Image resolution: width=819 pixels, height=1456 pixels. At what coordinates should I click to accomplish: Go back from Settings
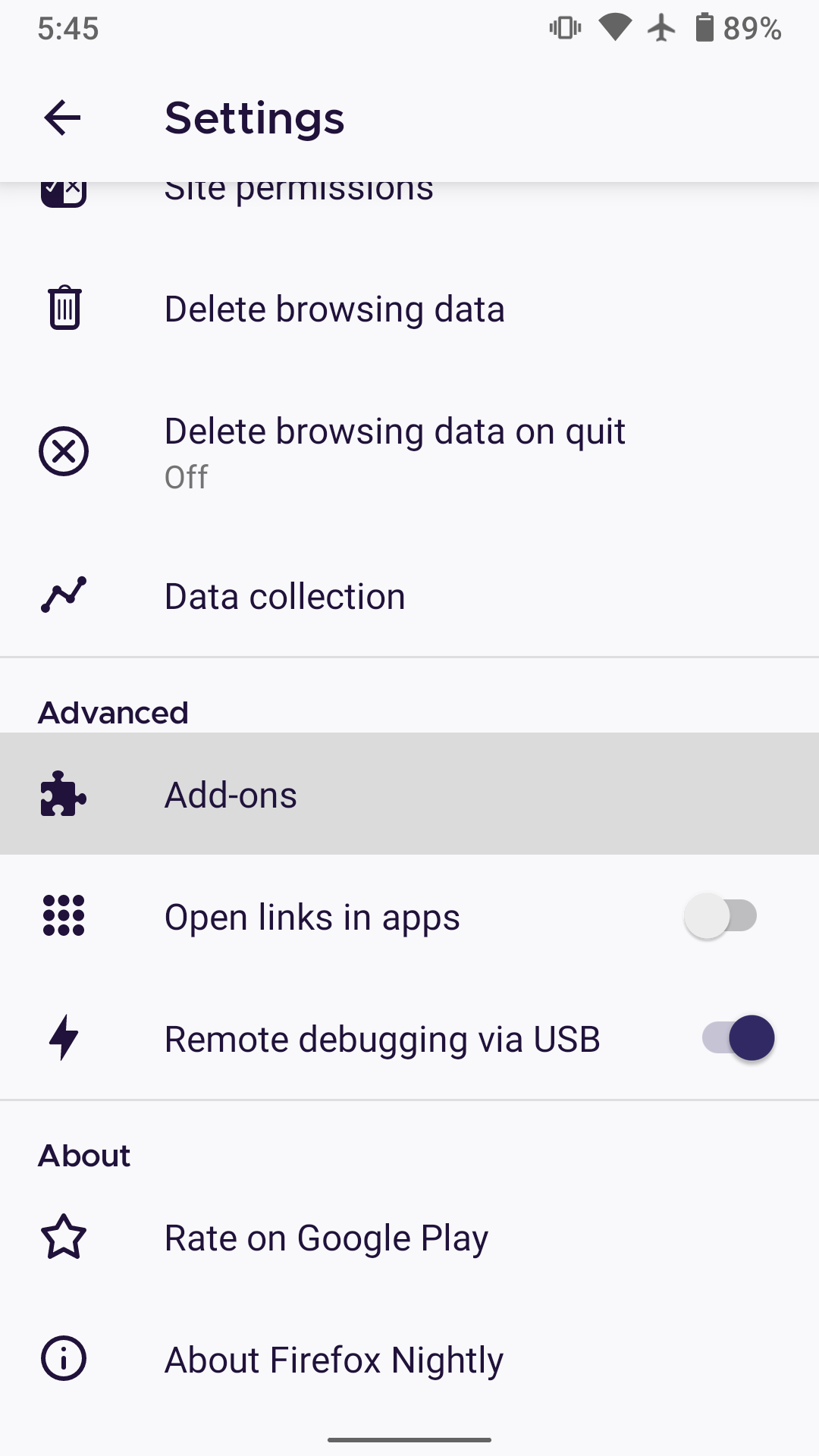63,118
